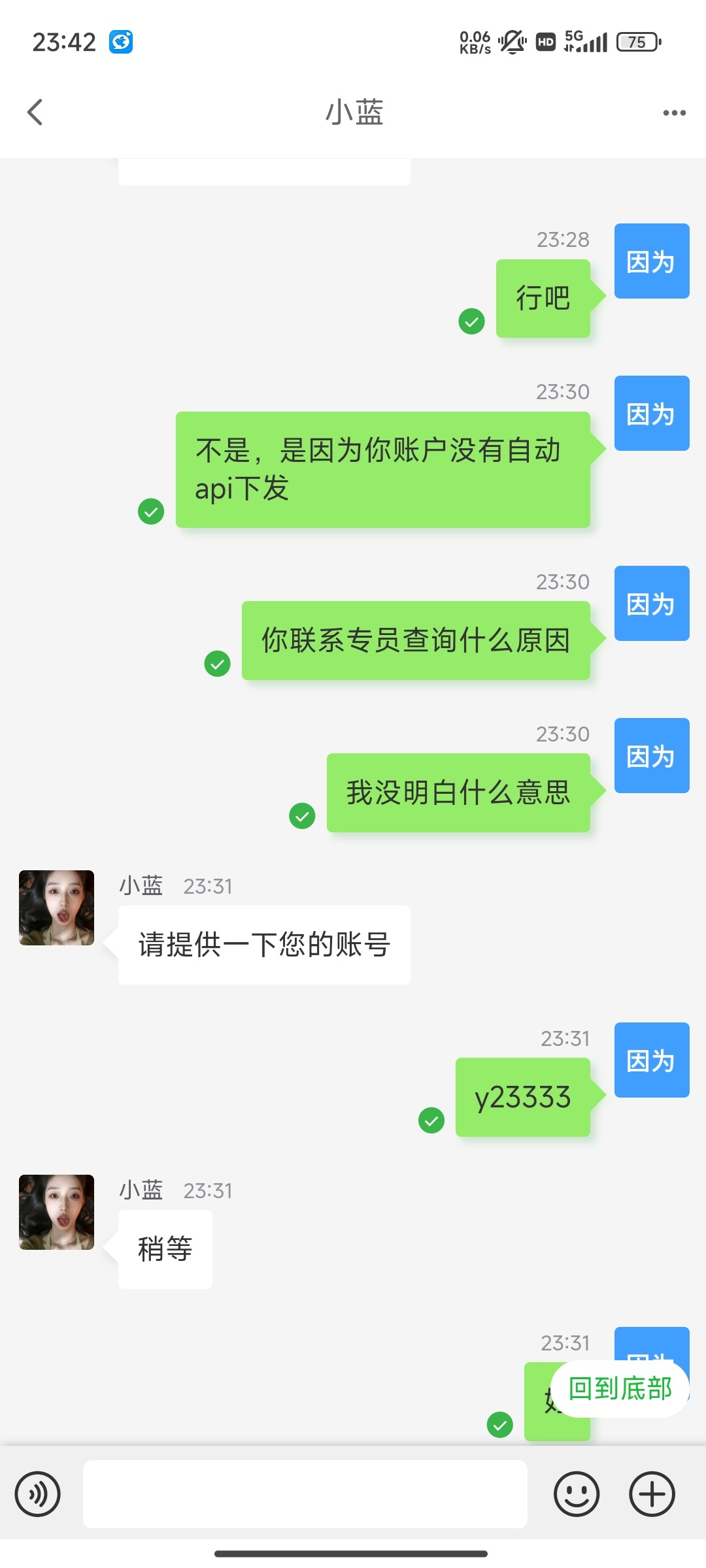706x1568 pixels.
Task: Tap the 因为 tag next to y23333 message
Action: (651, 1060)
